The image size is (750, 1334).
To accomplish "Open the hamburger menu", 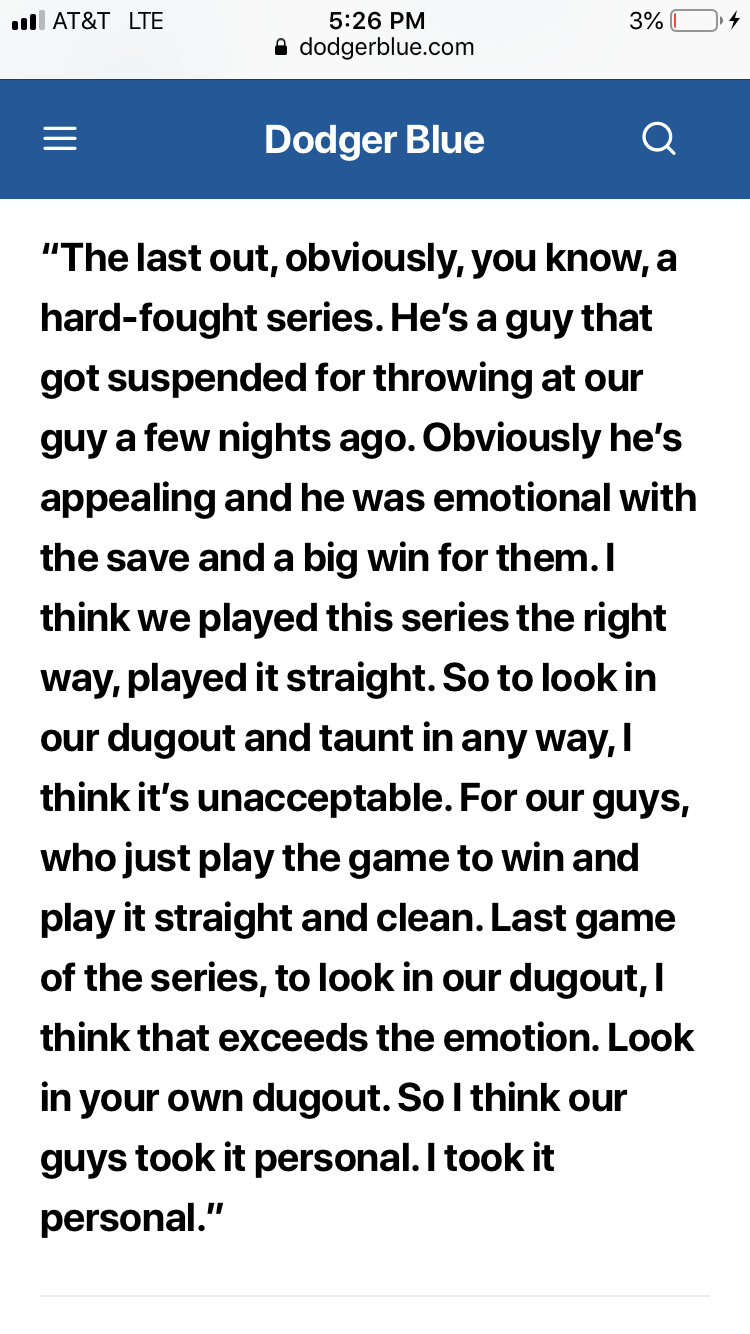I will point(60,139).
